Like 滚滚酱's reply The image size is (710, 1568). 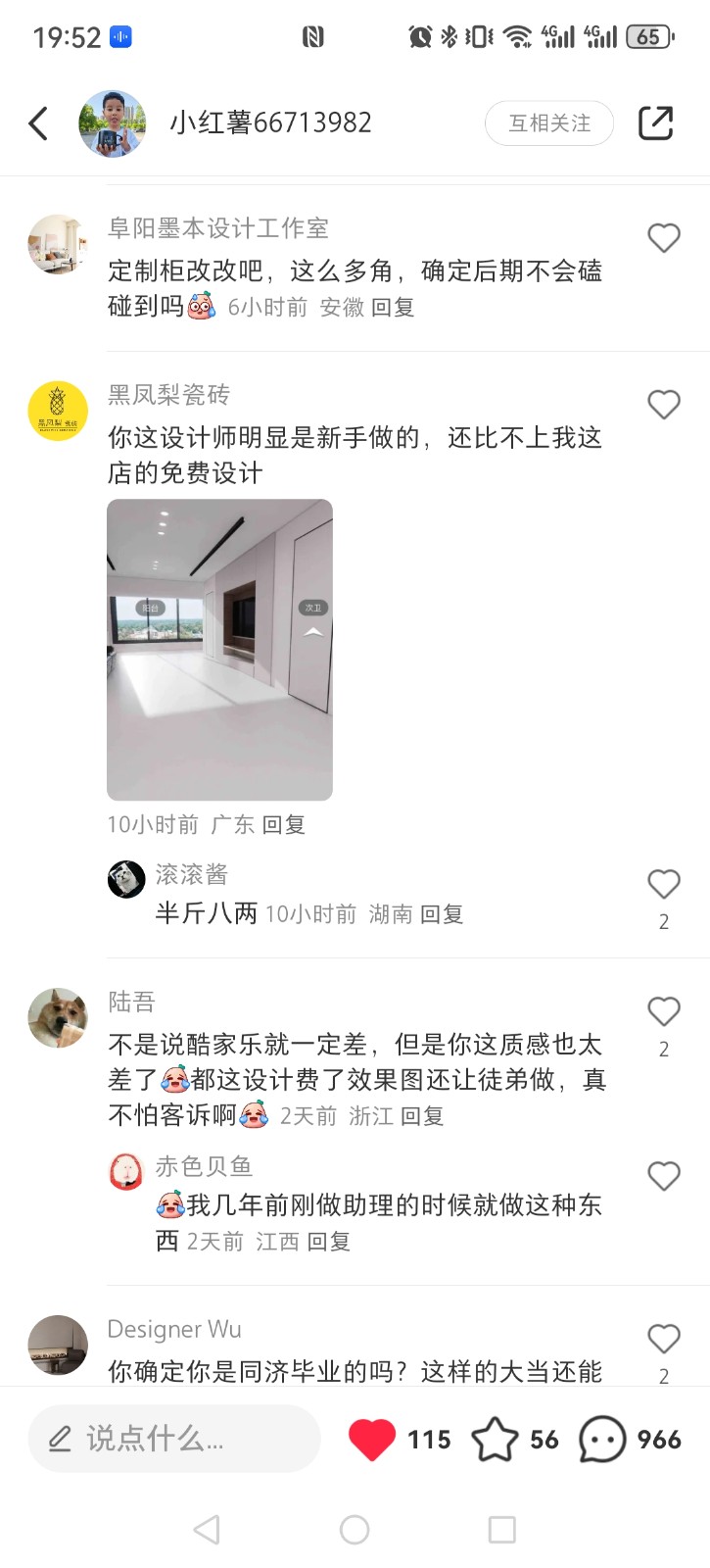664,885
